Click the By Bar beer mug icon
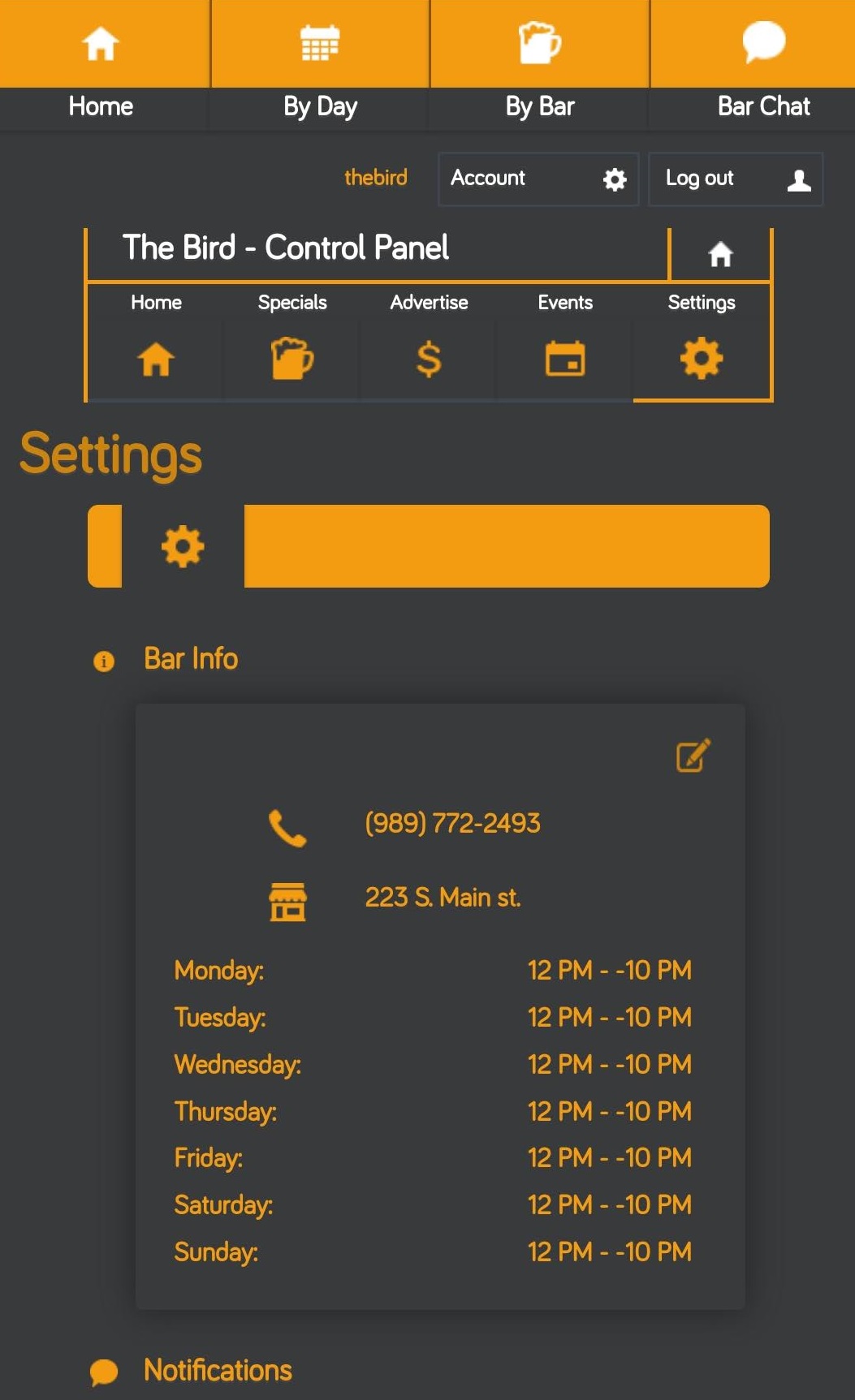Image resolution: width=855 pixels, height=1400 pixels. point(538,44)
